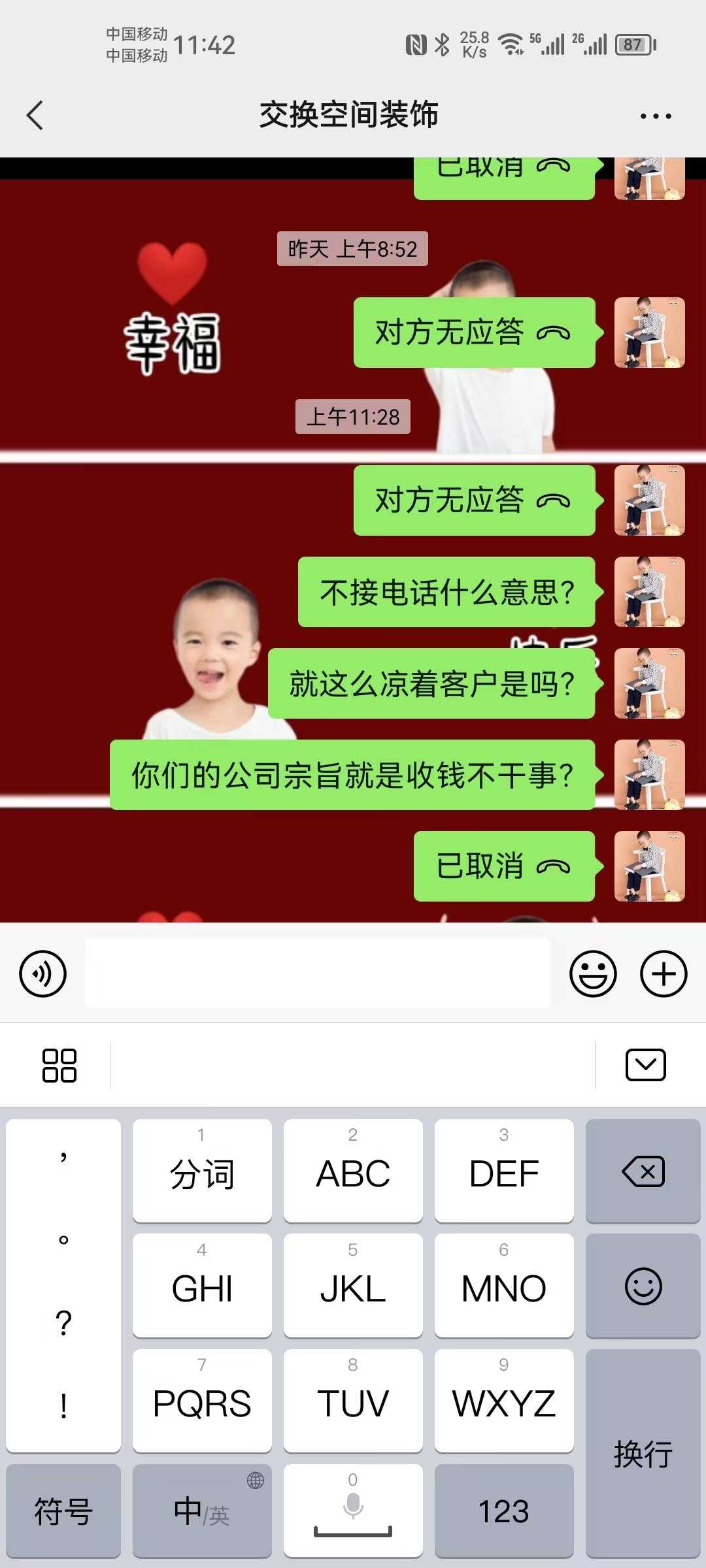
Task: Open the keyboard emoji key
Action: coord(643,1286)
